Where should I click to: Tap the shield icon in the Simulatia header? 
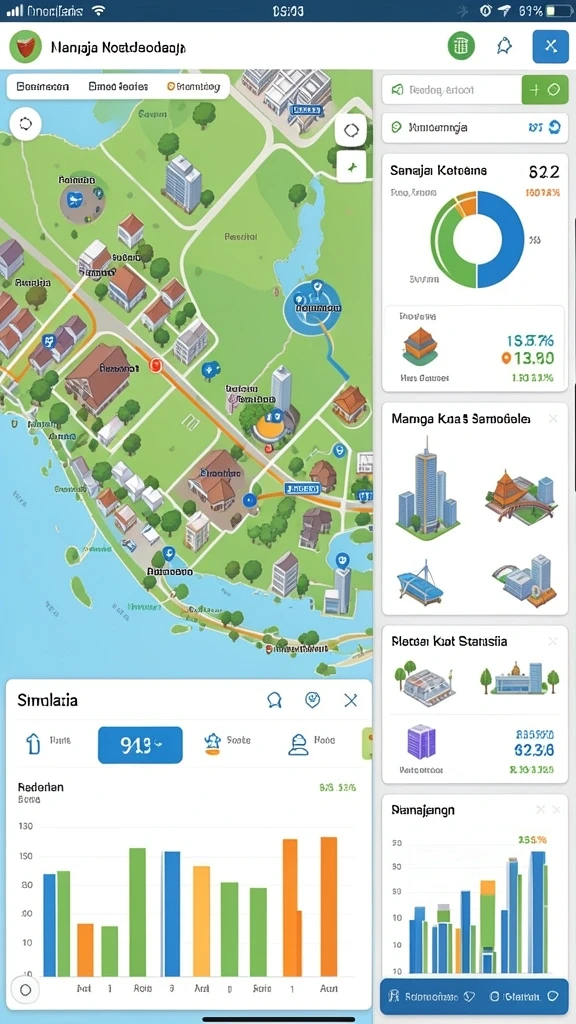[313, 700]
